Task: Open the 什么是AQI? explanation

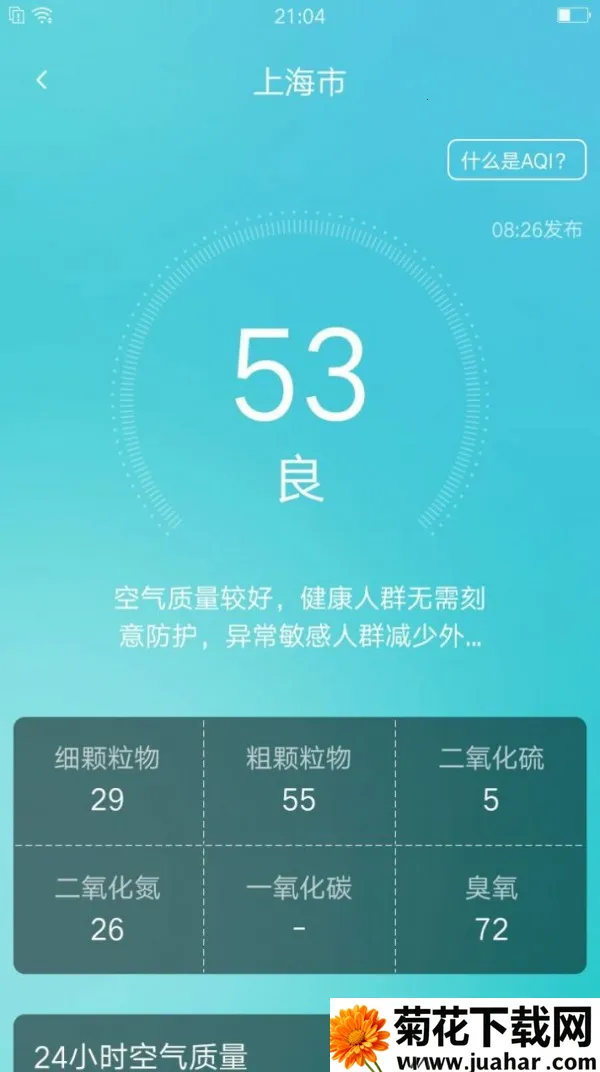Action: pos(516,161)
